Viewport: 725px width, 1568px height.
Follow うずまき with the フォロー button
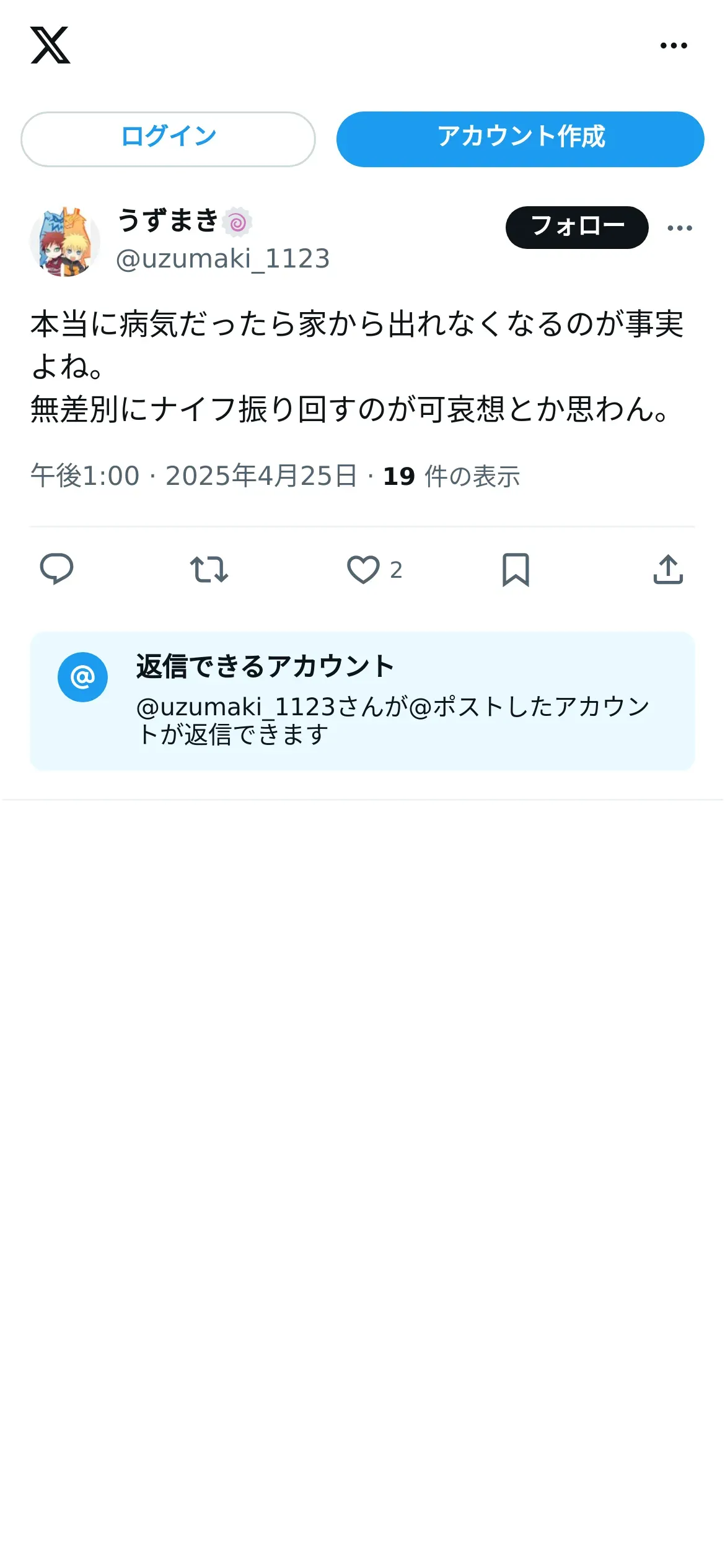tap(577, 227)
